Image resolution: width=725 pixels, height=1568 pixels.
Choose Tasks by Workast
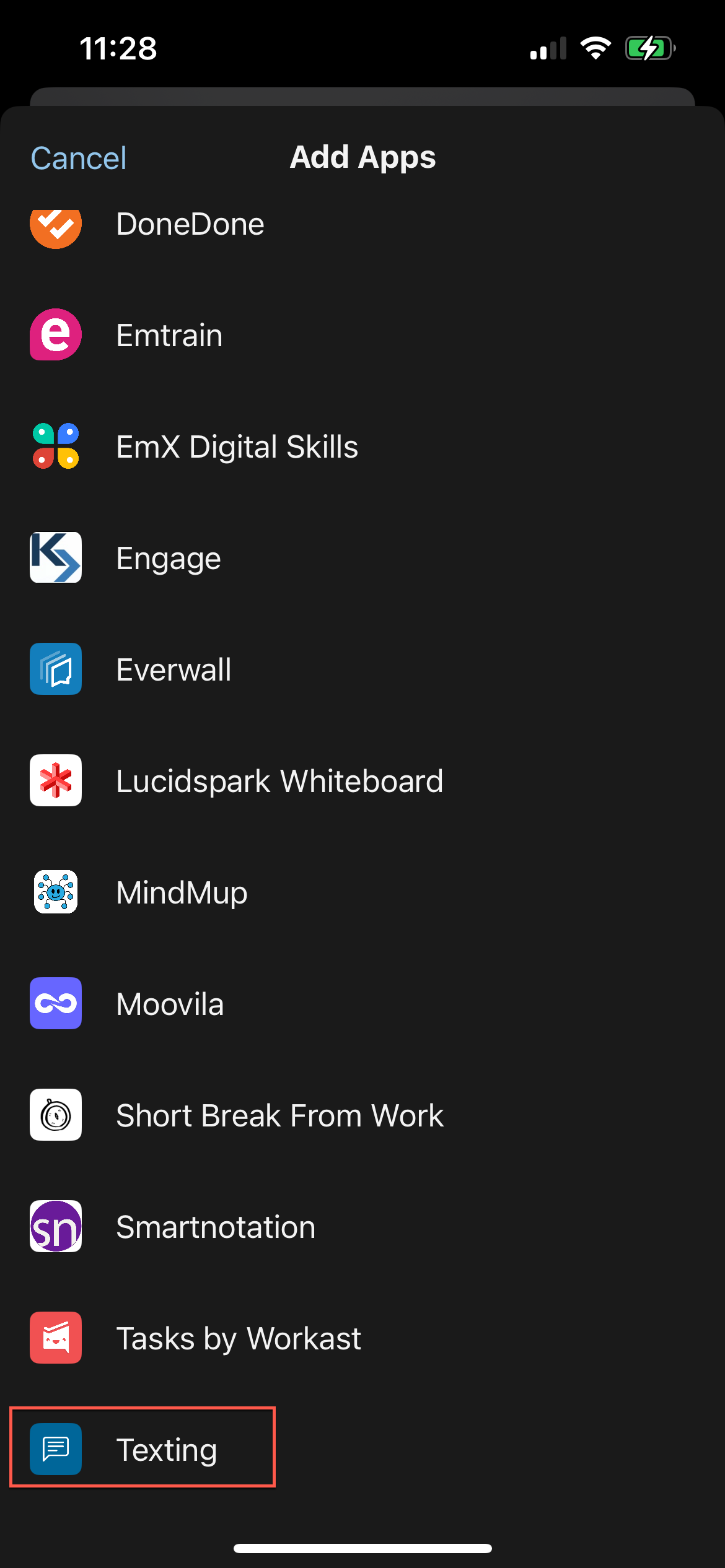click(x=239, y=1338)
